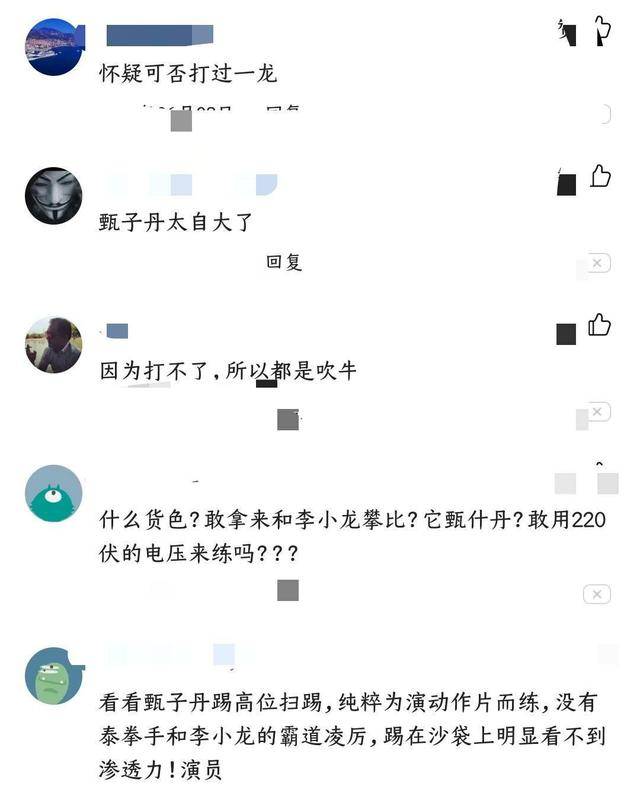
Task: Open the city night avatar profile
Action: pyautogui.click(x=53, y=47)
